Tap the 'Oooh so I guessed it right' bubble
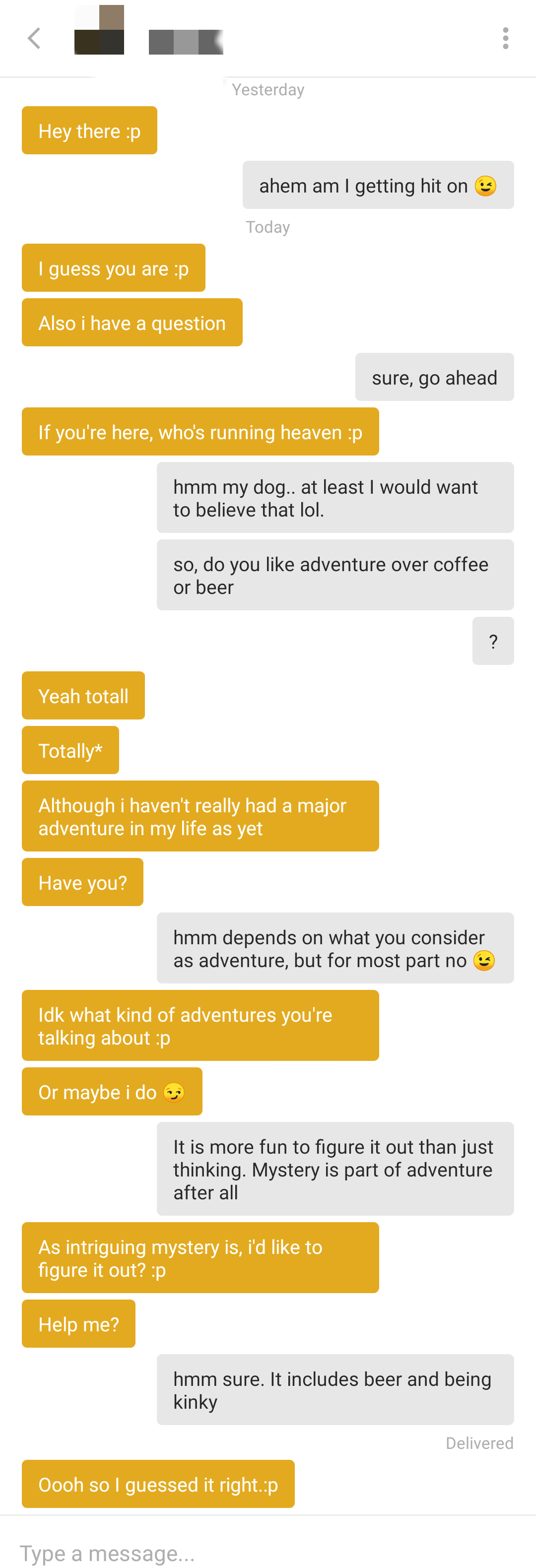 point(158,1484)
